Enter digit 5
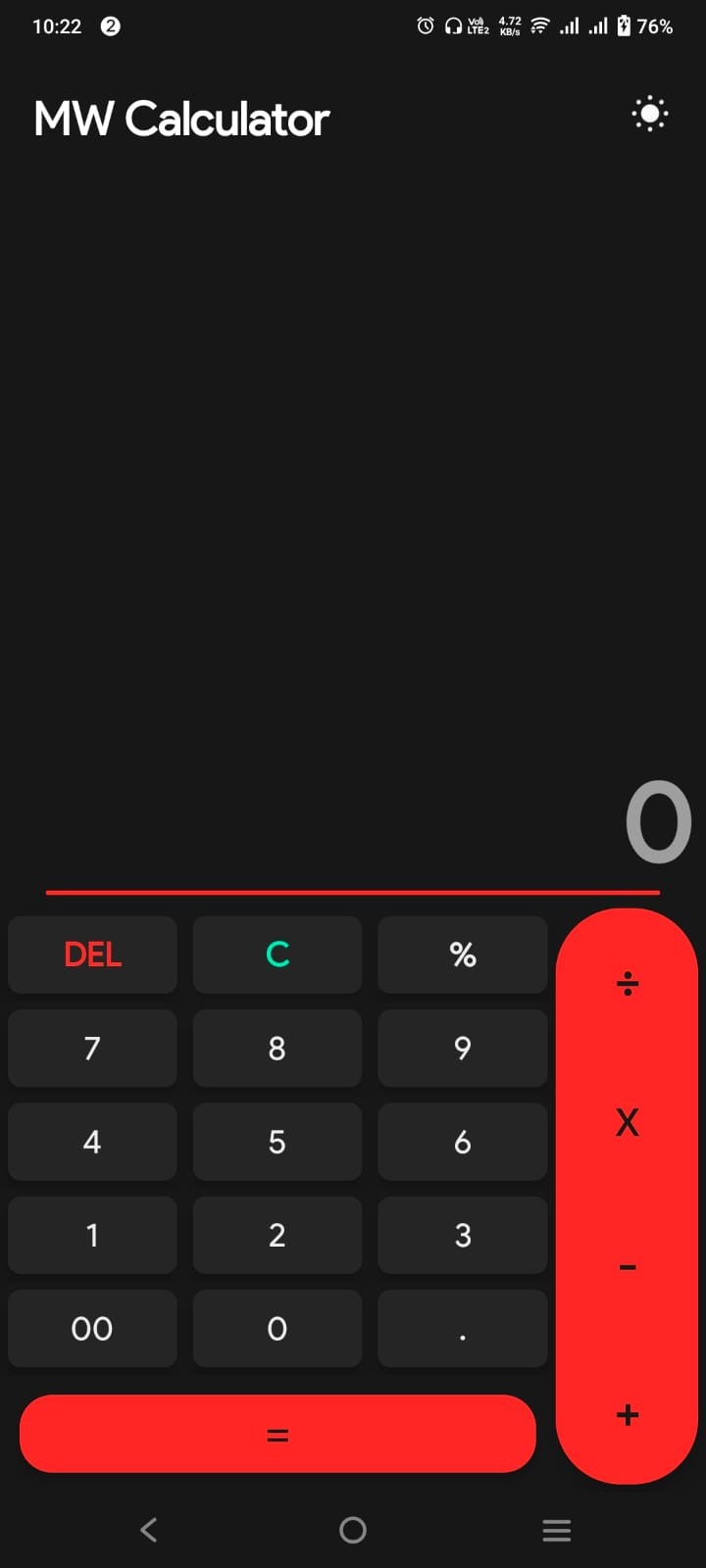The height and width of the screenshot is (1568, 706). click(x=277, y=1142)
